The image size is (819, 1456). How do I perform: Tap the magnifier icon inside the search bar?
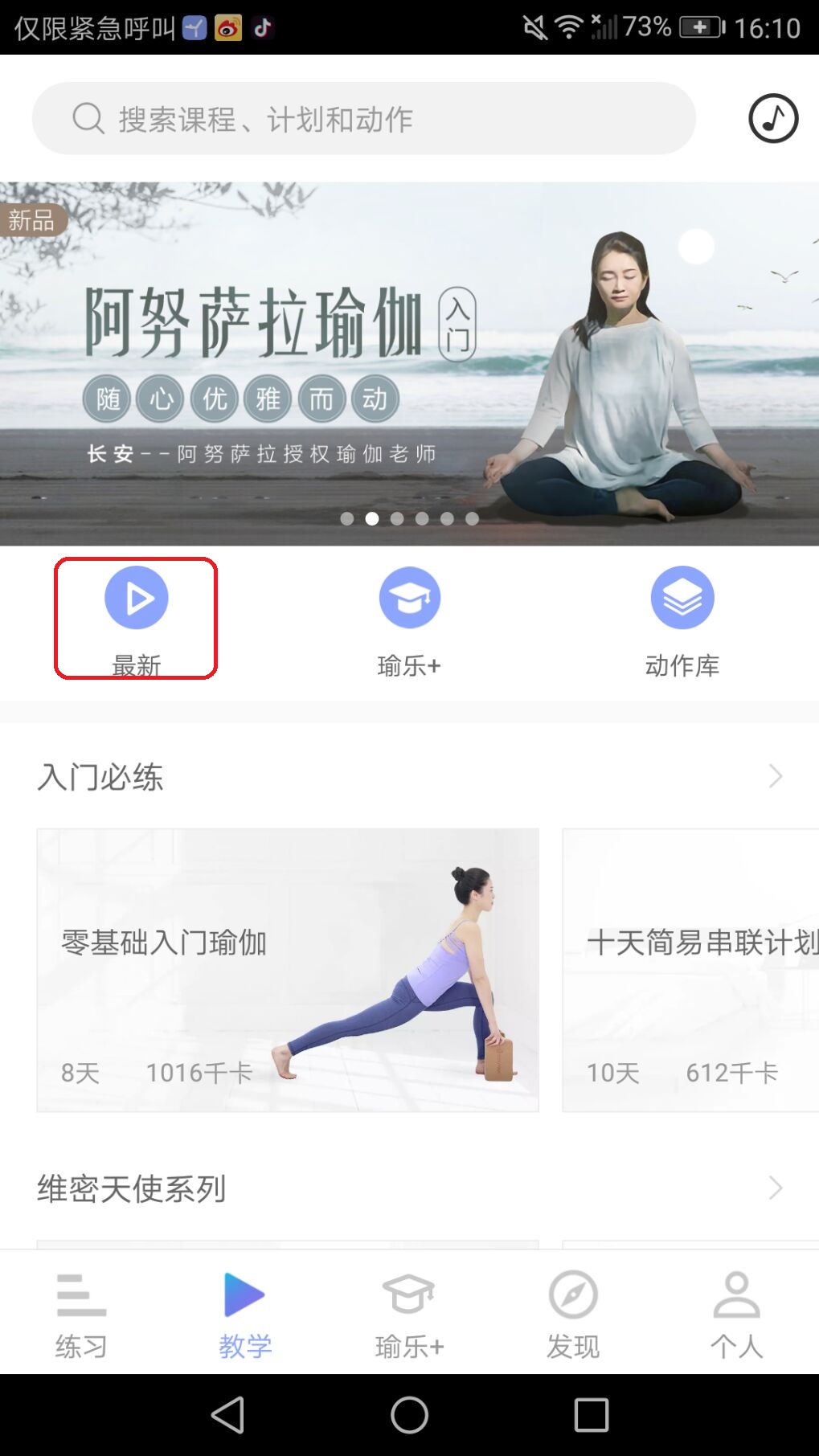click(x=87, y=118)
